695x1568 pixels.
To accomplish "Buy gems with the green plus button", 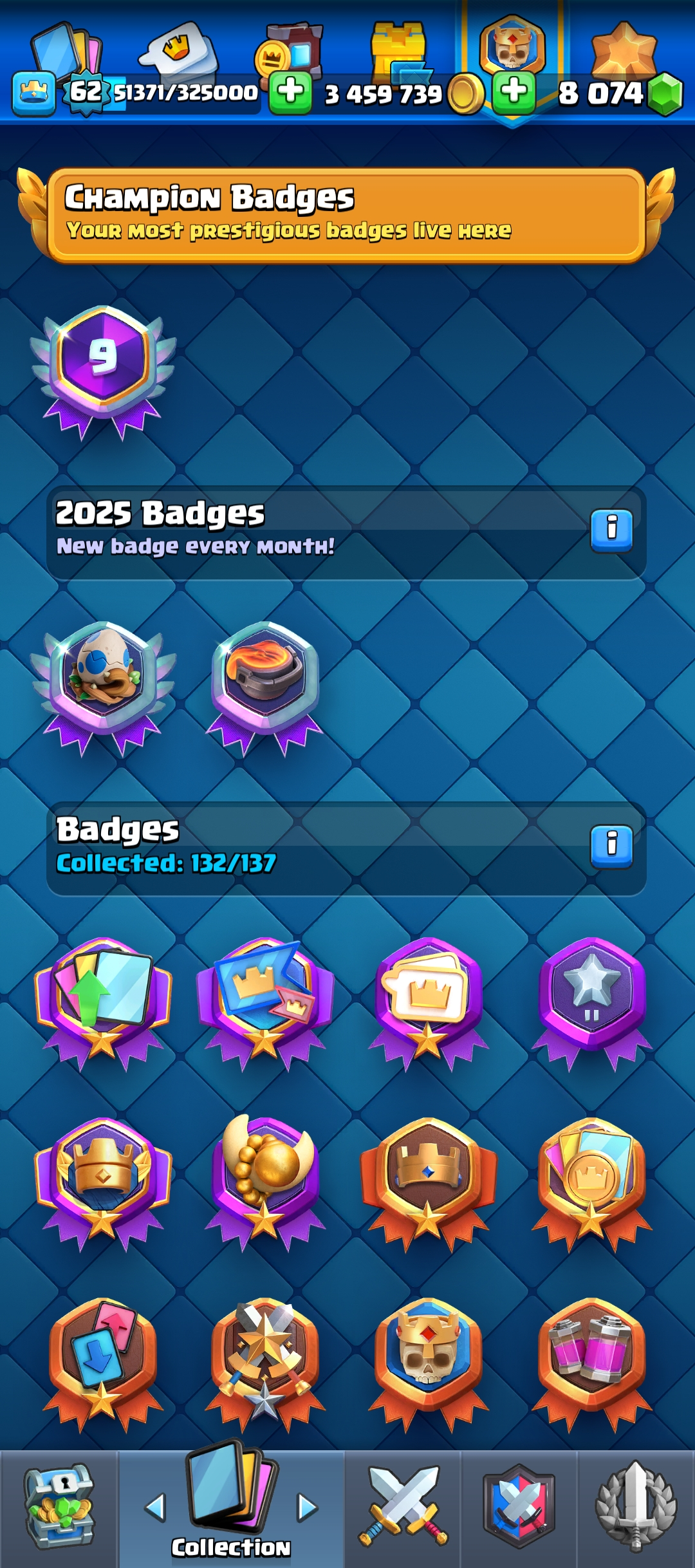I will pyautogui.click(x=514, y=92).
